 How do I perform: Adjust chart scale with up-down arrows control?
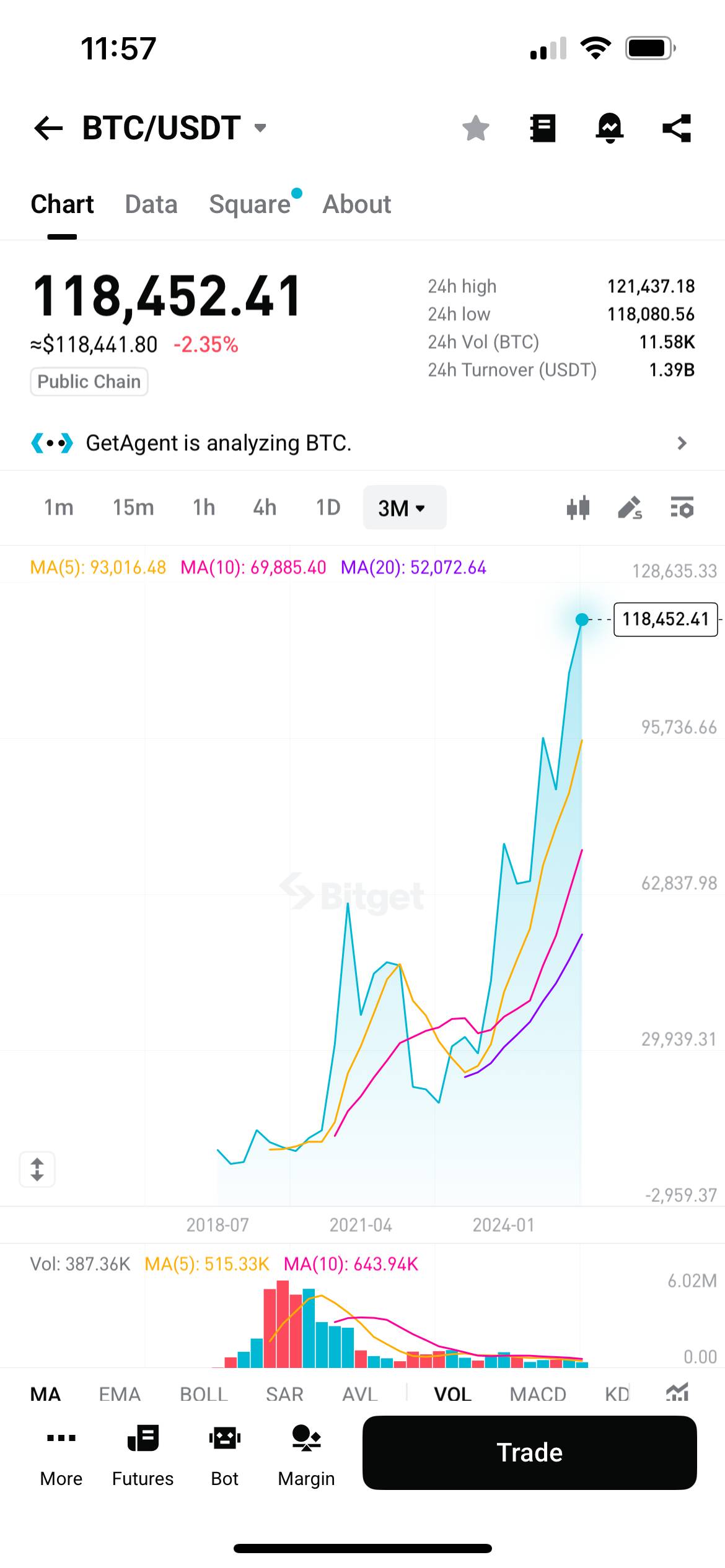37,1169
